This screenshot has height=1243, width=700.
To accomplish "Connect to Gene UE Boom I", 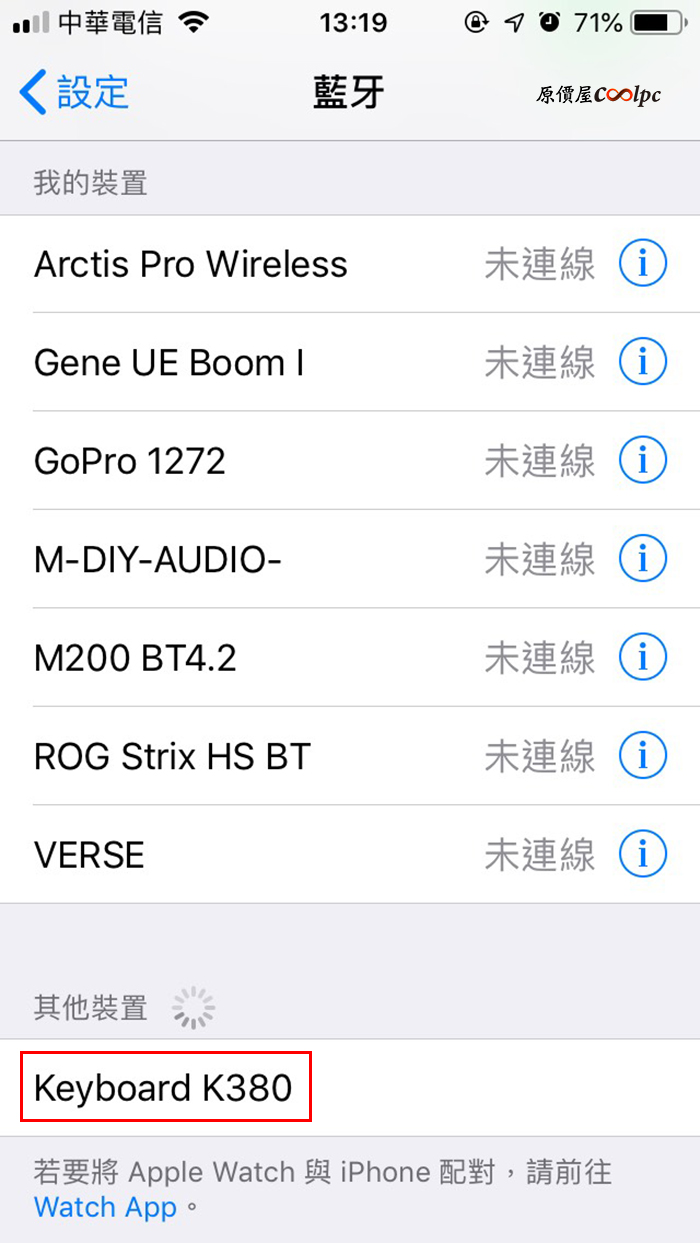I will point(350,362).
